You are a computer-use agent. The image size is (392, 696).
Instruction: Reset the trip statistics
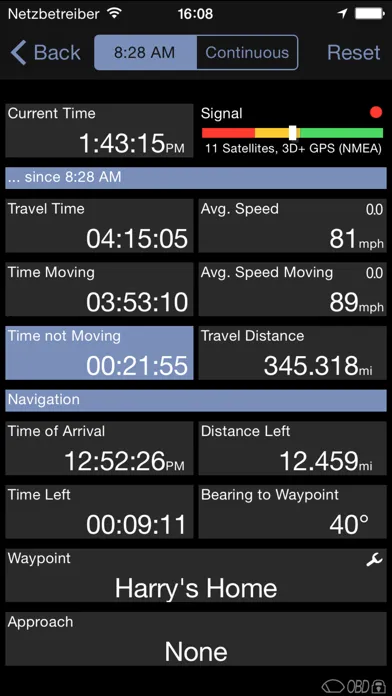[x=353, y=53]
